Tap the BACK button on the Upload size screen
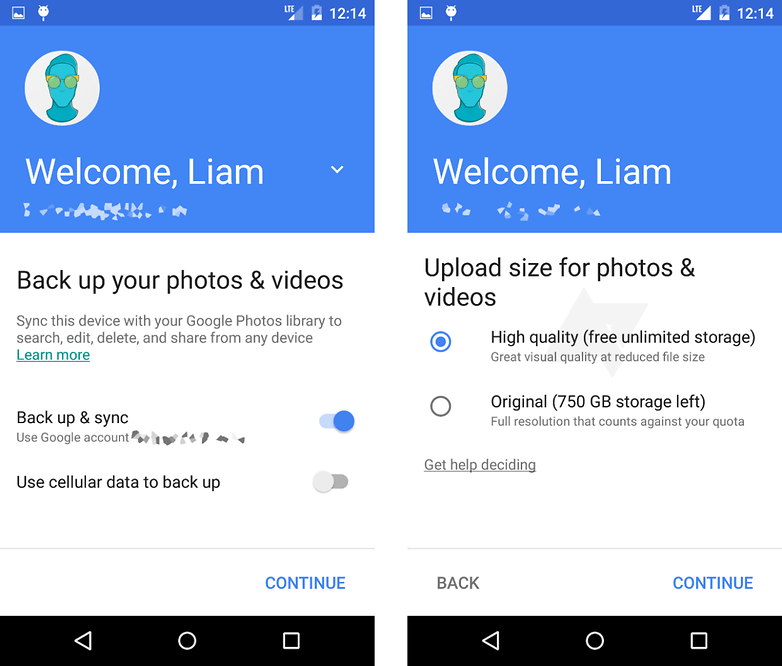 pyautogui.click(x=458, y=583)
